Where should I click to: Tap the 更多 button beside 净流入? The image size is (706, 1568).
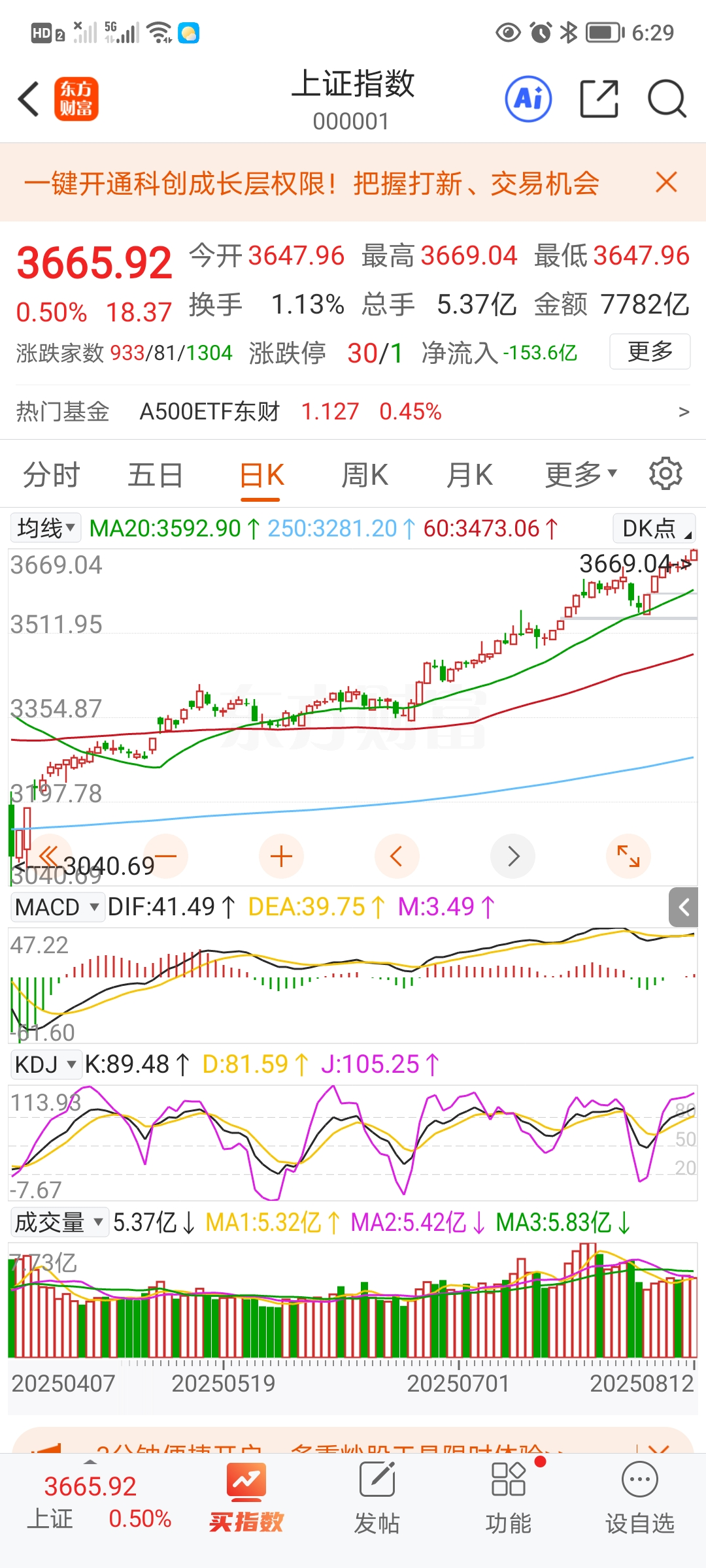coord(650,351)
